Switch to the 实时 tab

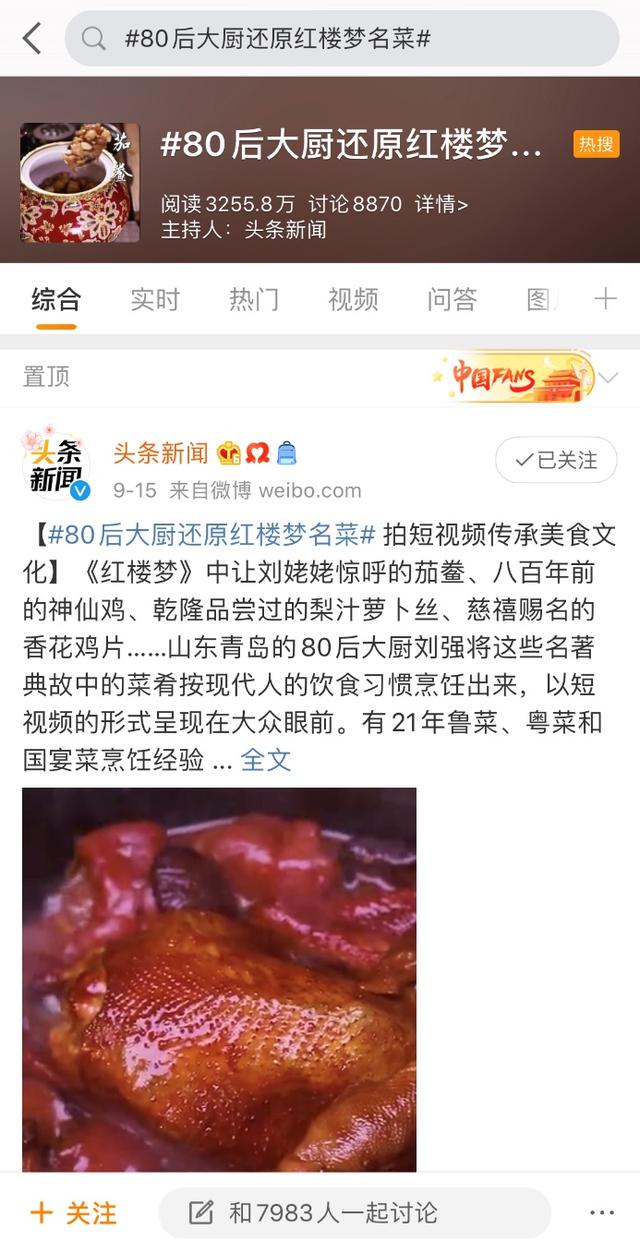(x=154, y=299)
